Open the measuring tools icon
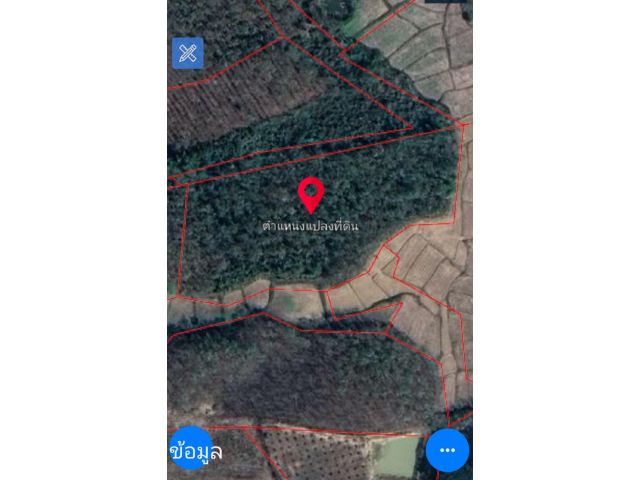The height and width of the screenshot is (480, 640). [x=187, y=53]
